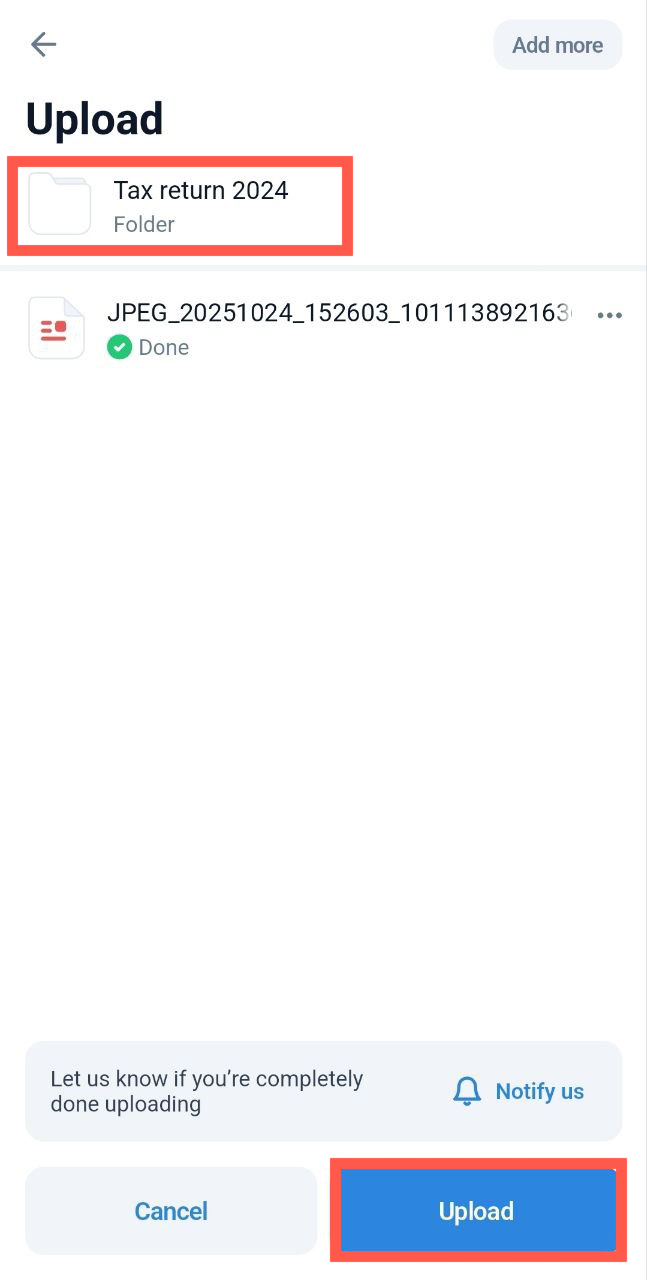Open the Tax return 2024 folder
Screen dimensions: 647x1280
point(180,205)
